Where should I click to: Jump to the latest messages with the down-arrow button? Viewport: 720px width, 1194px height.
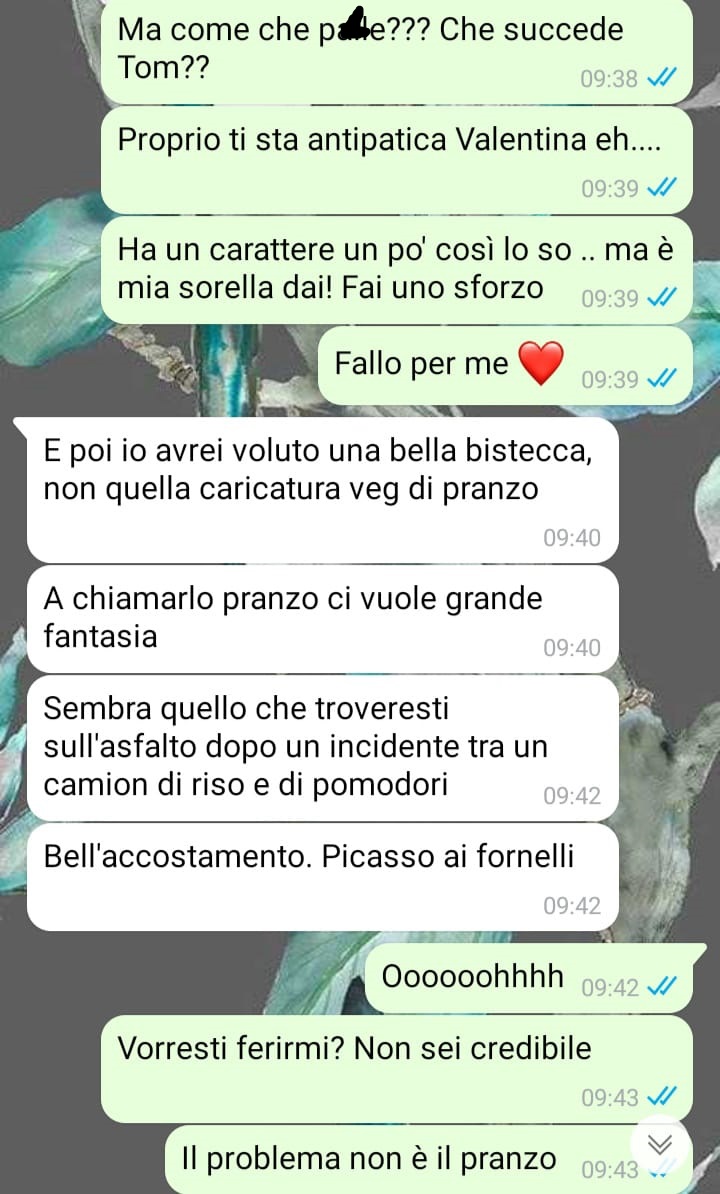pos(661,1144)
